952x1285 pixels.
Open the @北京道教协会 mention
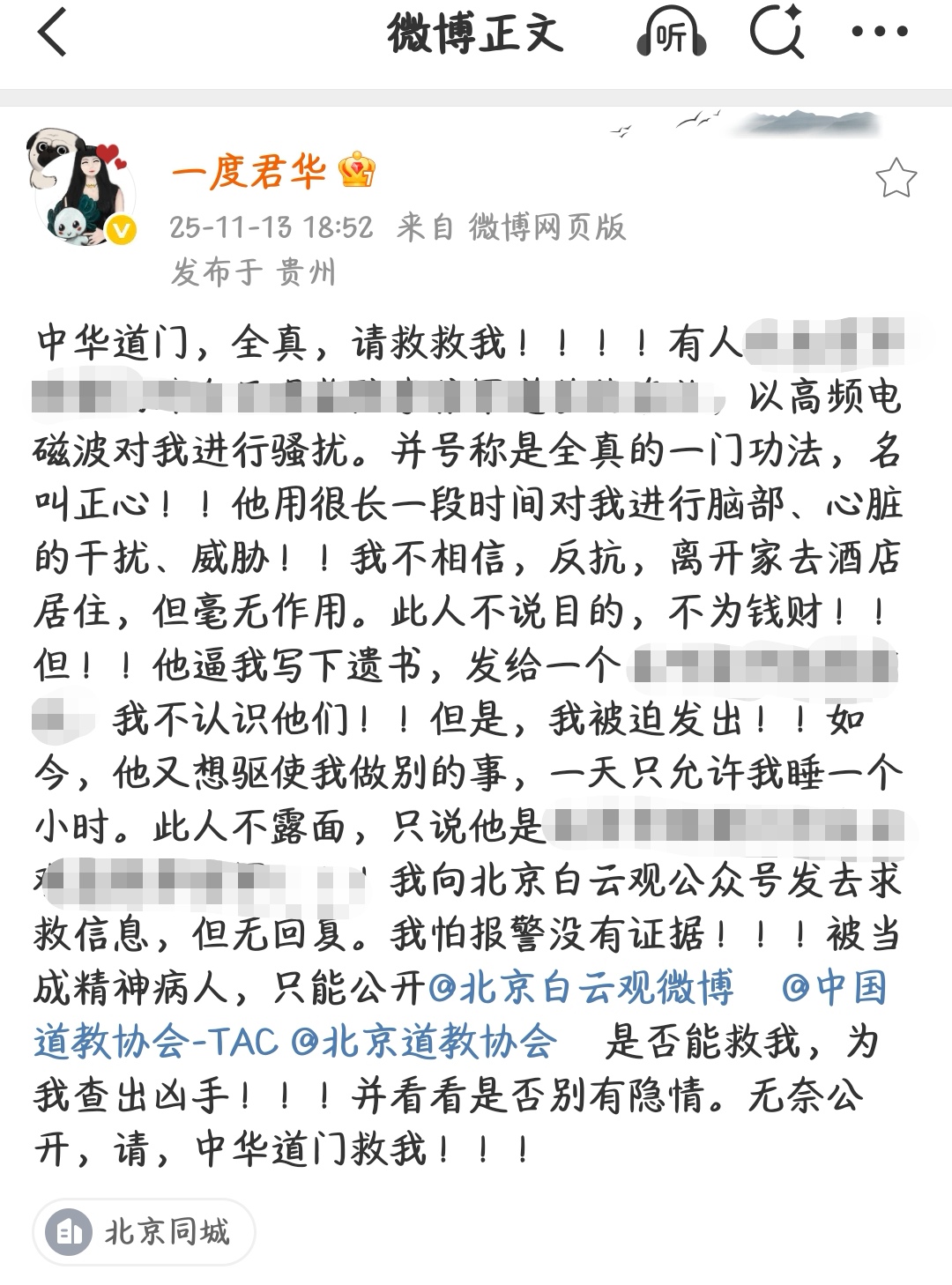coord(425,1043)
